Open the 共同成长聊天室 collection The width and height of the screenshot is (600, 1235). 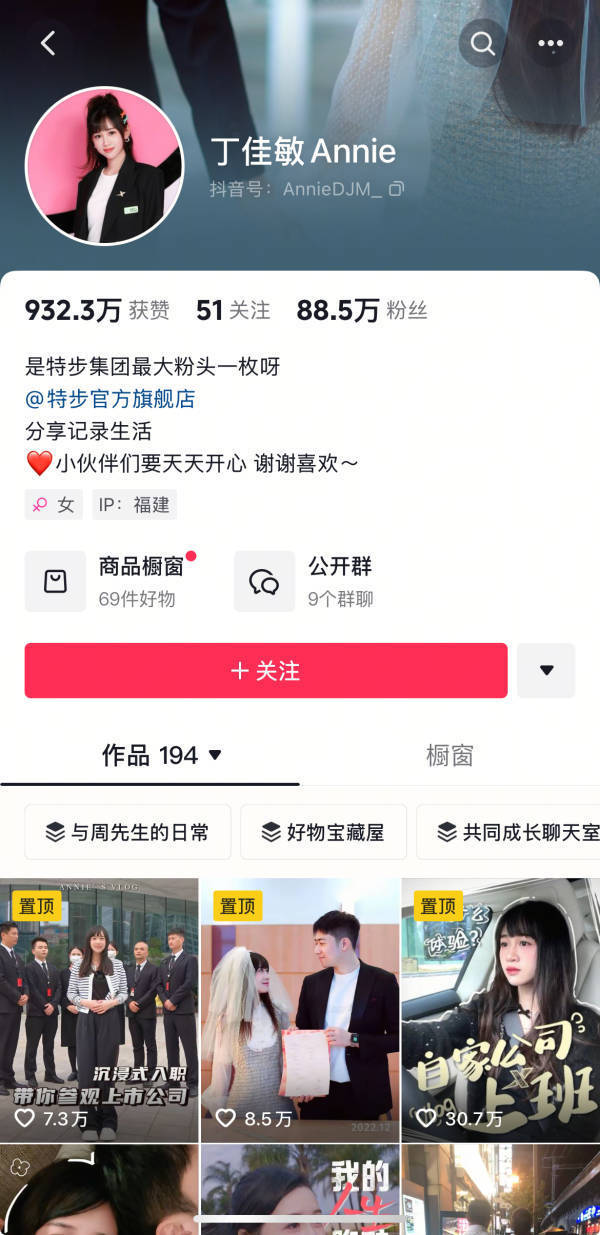[508, 832]
